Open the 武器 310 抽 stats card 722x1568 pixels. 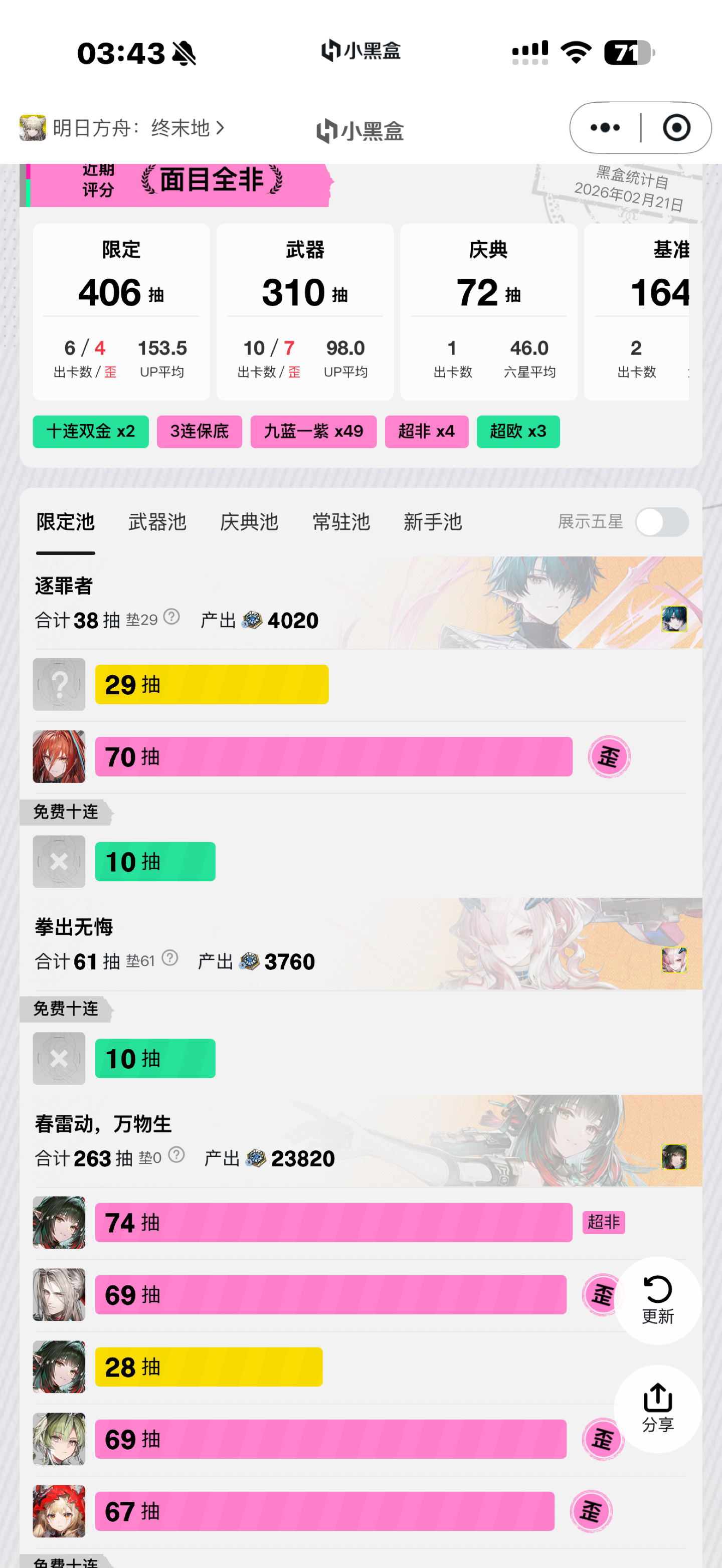(305, 312)
